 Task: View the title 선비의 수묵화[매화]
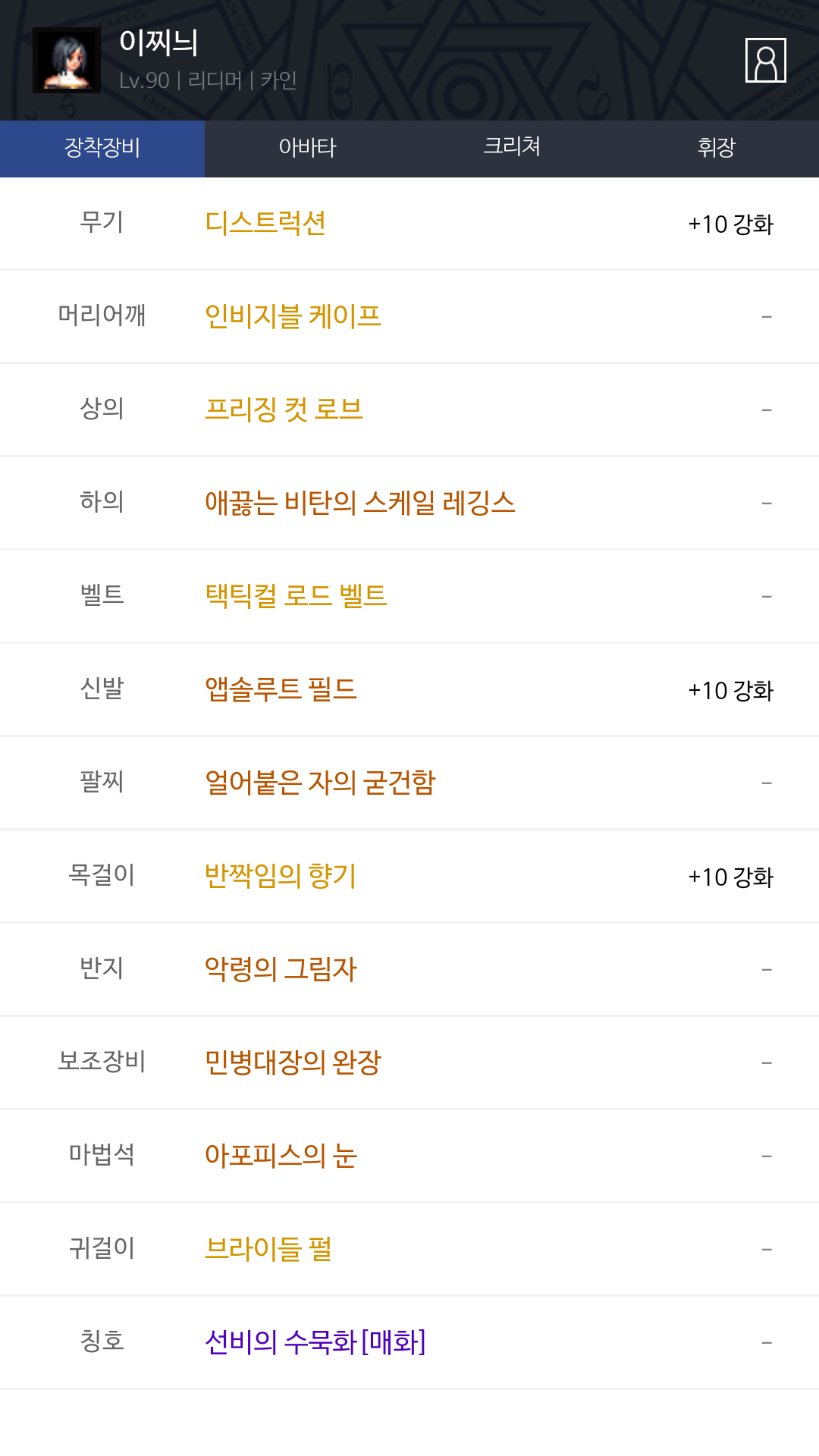pos(315,1342)
